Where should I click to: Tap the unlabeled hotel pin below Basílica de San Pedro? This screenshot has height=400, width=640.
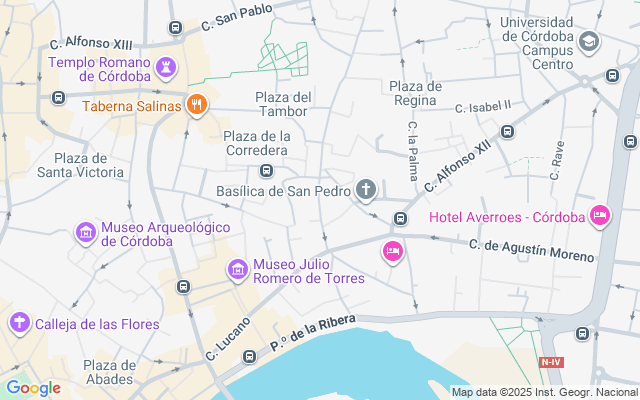pos(393,252)
